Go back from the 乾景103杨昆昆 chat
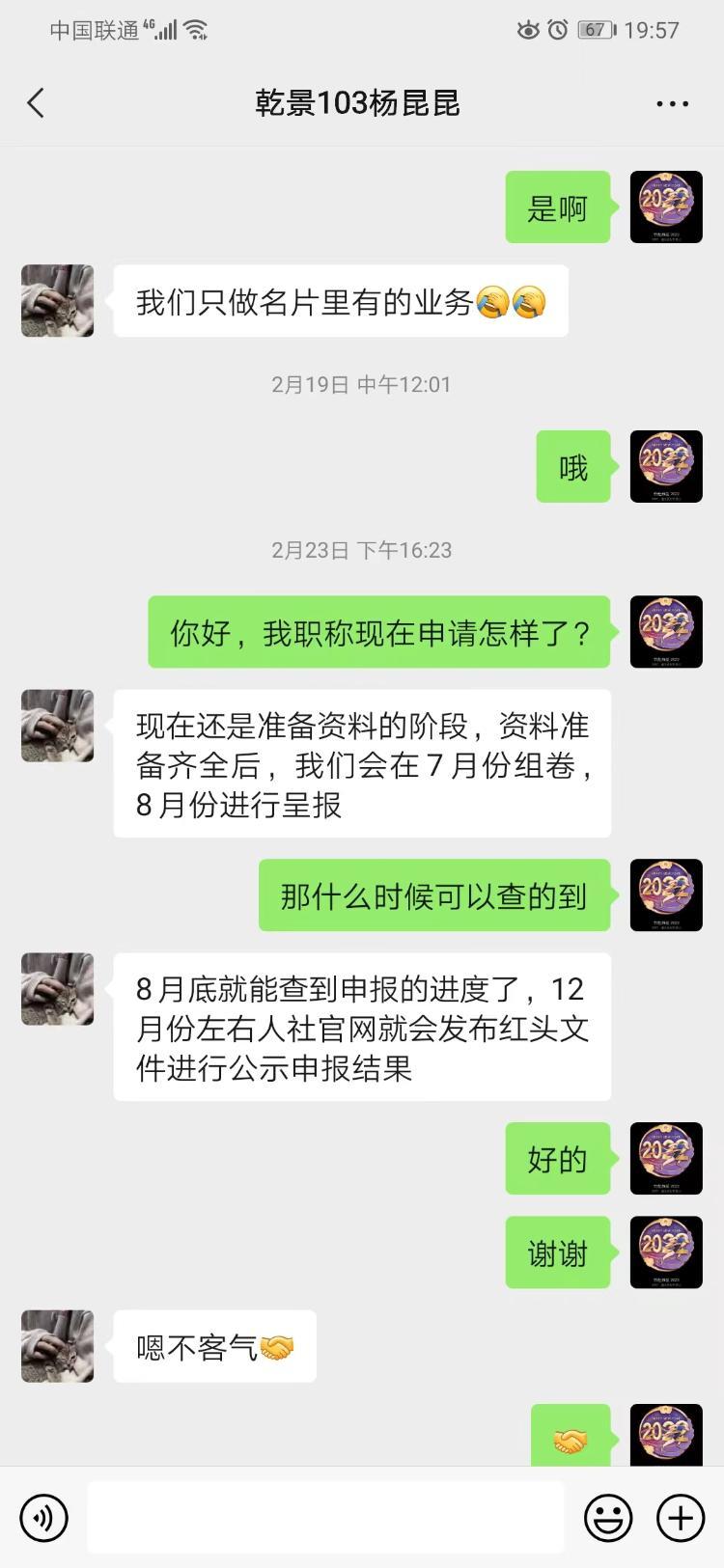This screenshot has width=724, height=1568. 37,103
